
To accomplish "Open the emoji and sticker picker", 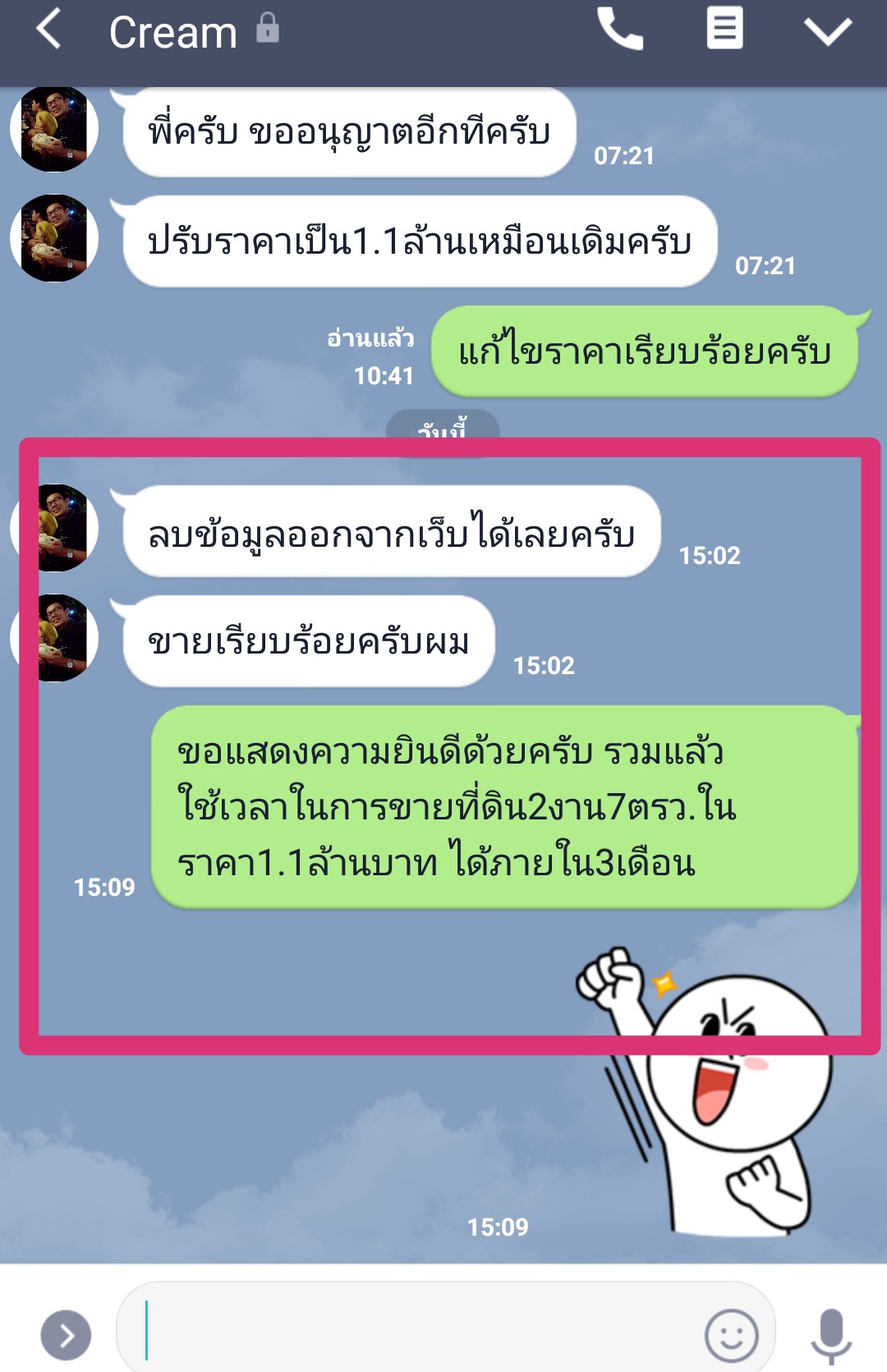I will point(731,1335).
